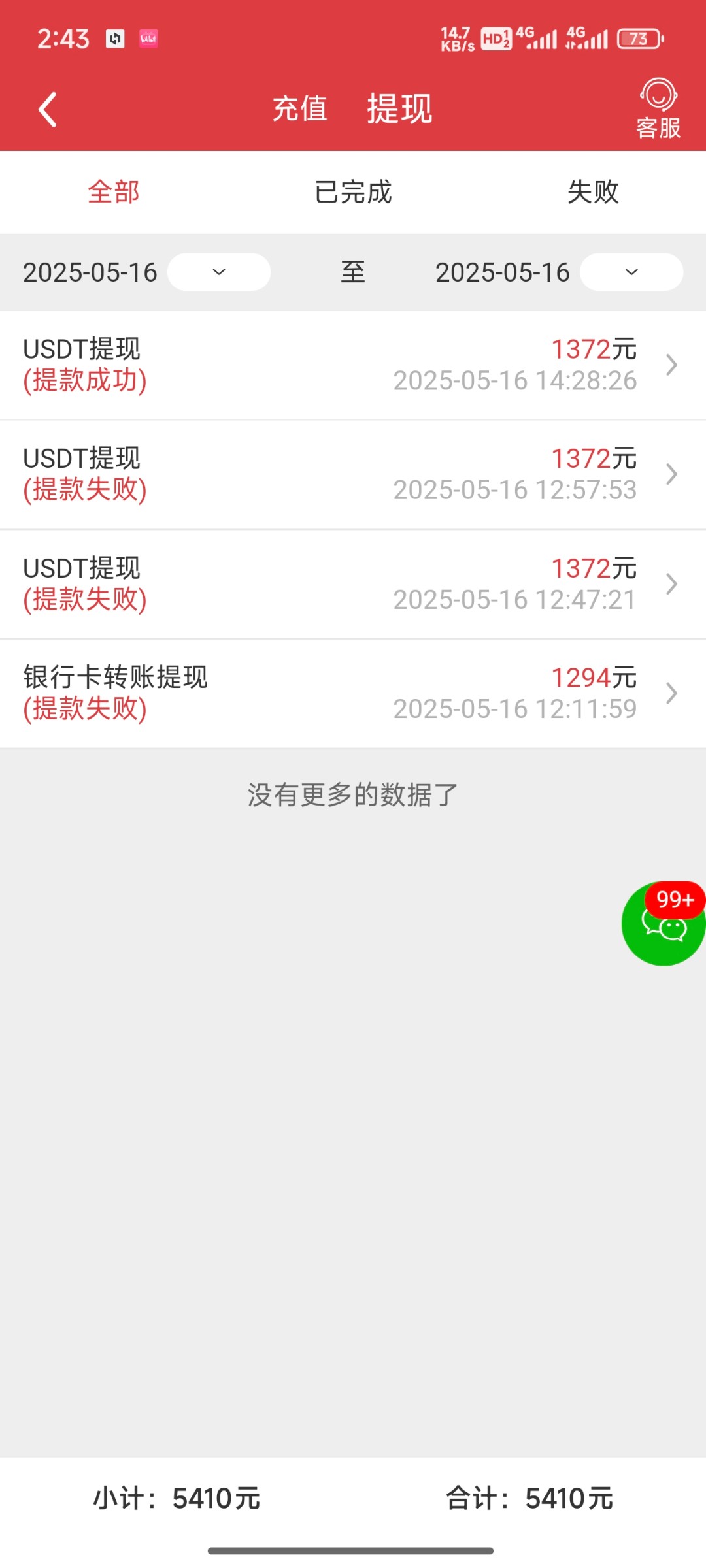Select the 全部 tab
706x1568 pixels.
click(x=114, y=192)
